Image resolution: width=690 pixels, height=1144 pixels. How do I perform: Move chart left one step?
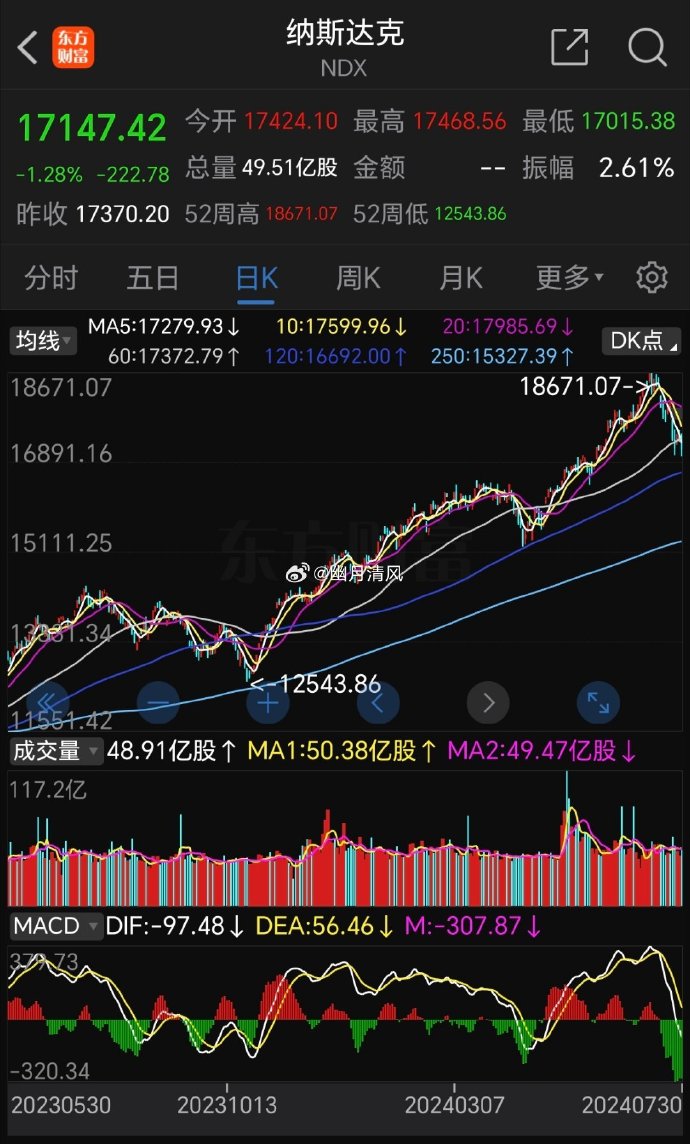(x=379, y=703)
